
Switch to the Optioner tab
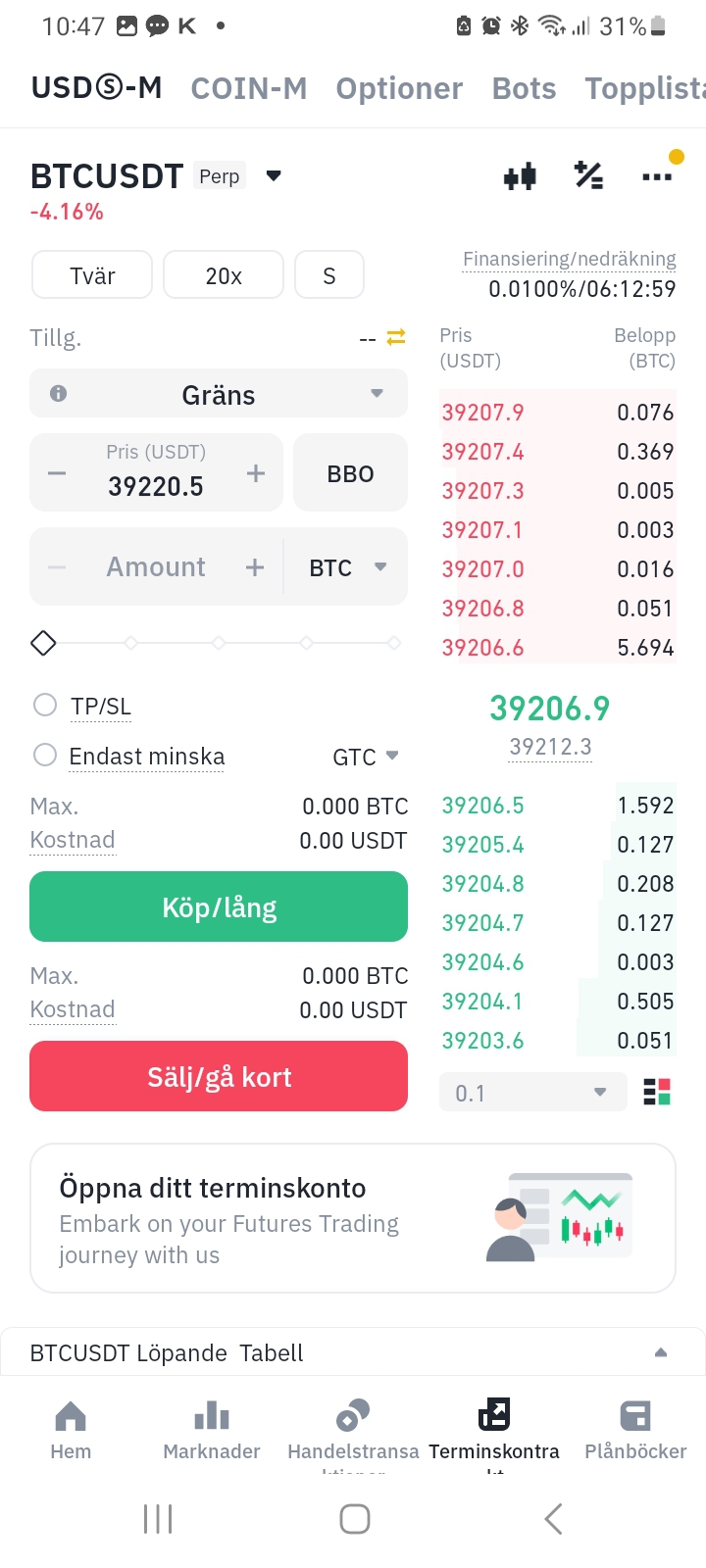pos(399,88)
